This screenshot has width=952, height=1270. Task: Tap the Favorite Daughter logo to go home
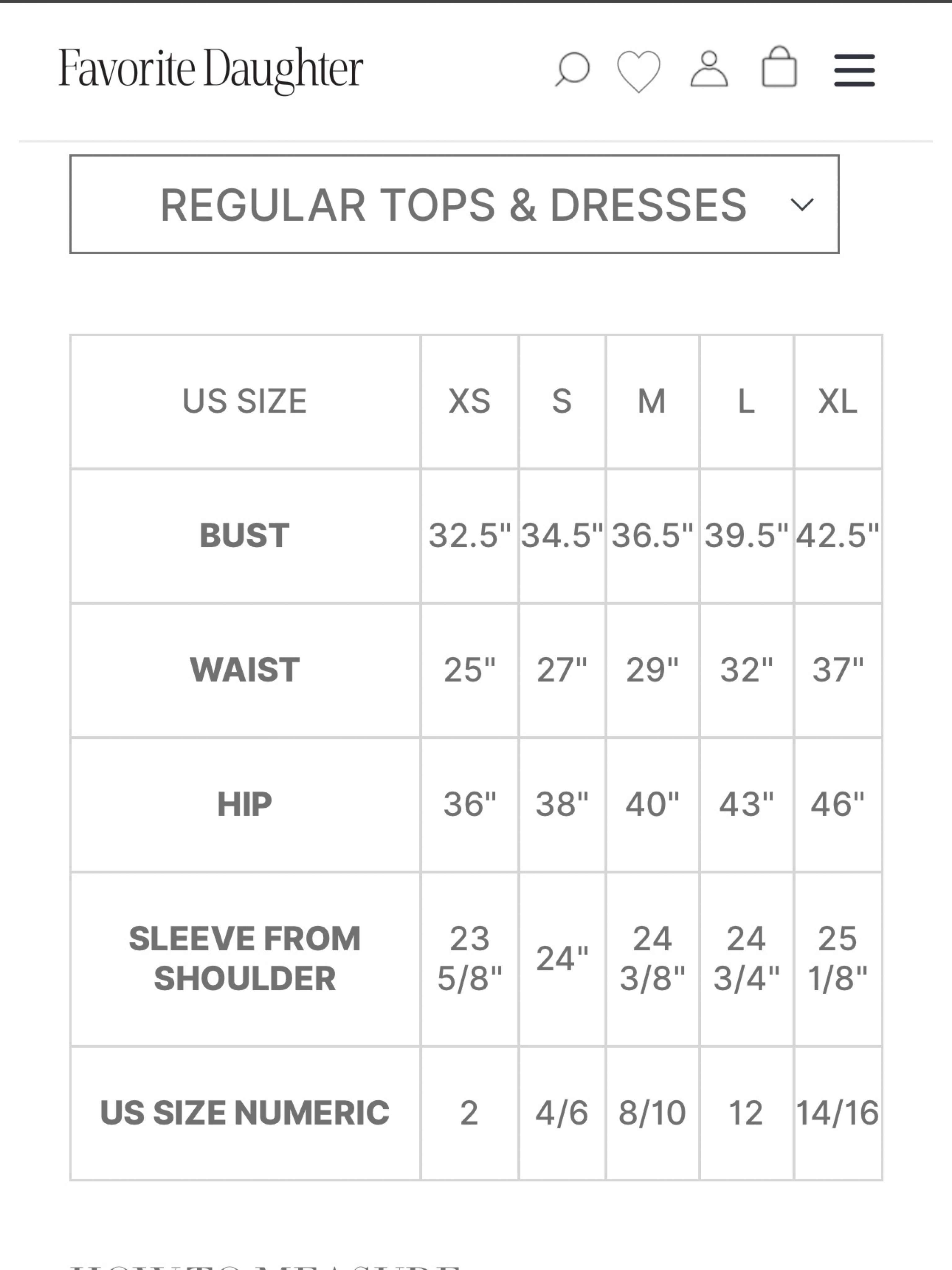point(211,70)
